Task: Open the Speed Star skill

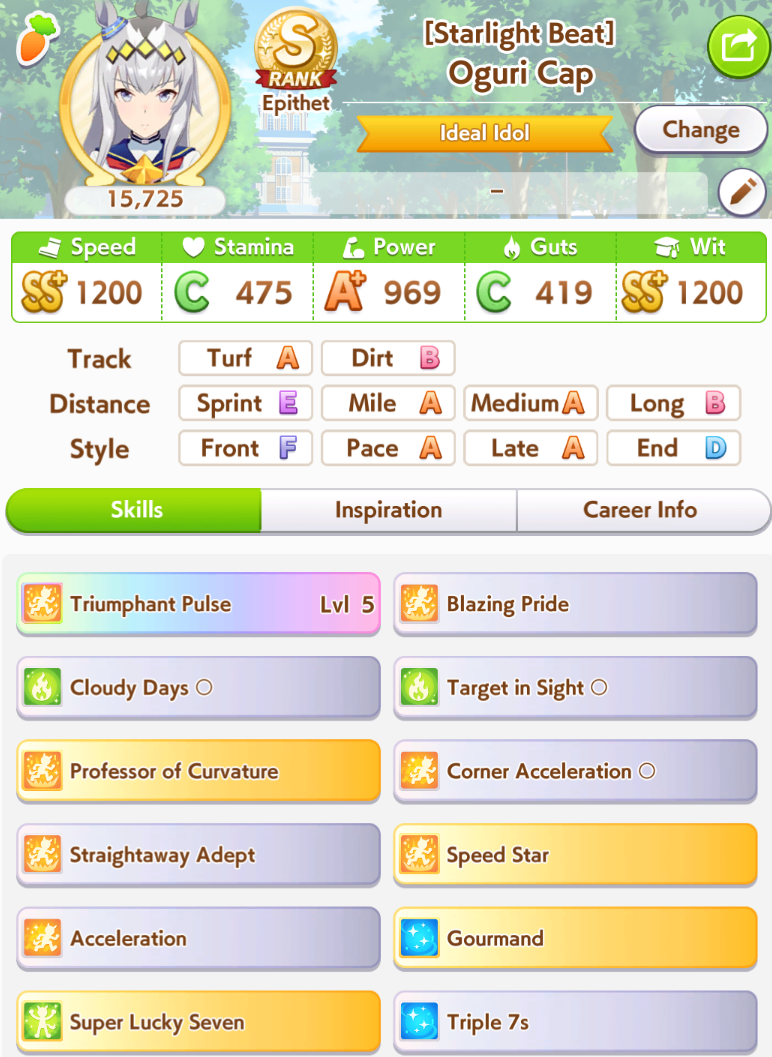Action: [x=575, y=855]
